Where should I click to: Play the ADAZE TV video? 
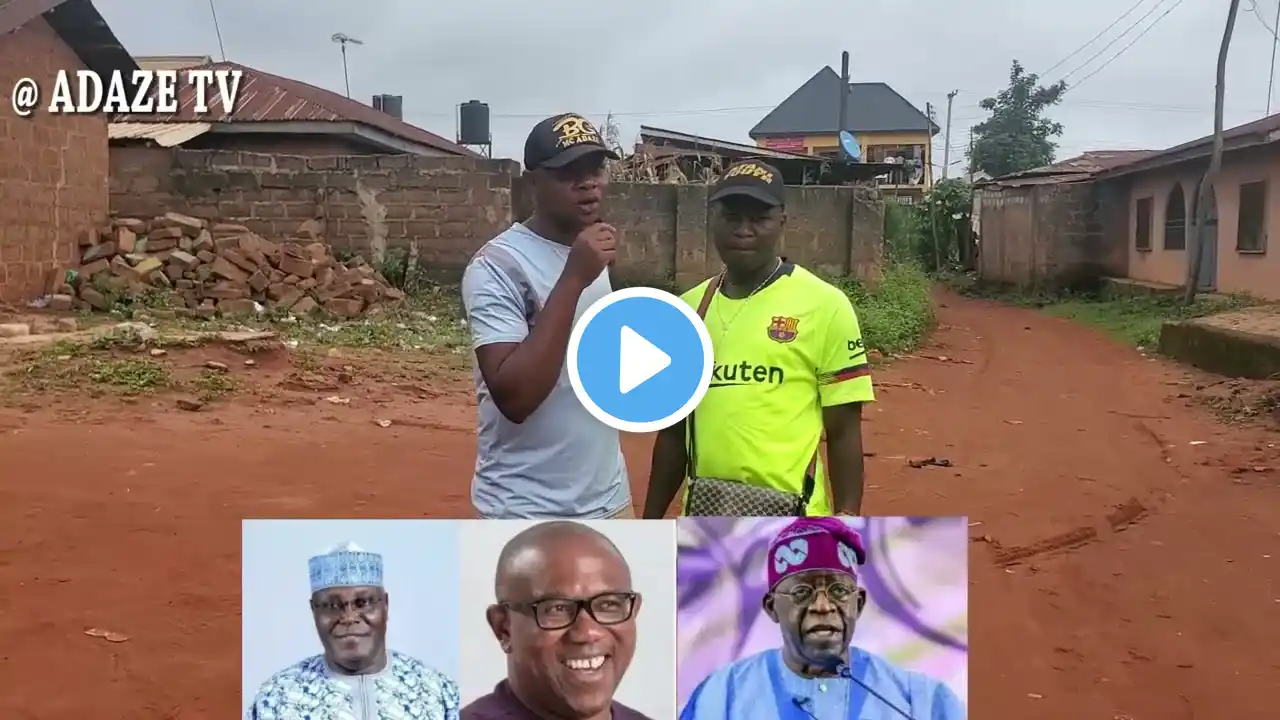coord(640,360)
